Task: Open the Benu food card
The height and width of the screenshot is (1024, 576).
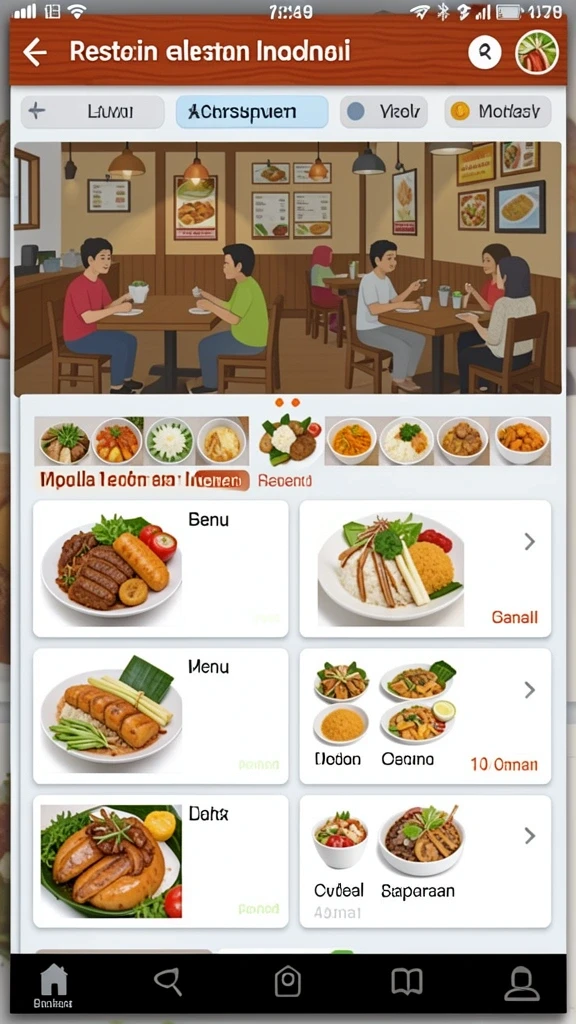Action: pyautogui.click(x=161, y=569)
